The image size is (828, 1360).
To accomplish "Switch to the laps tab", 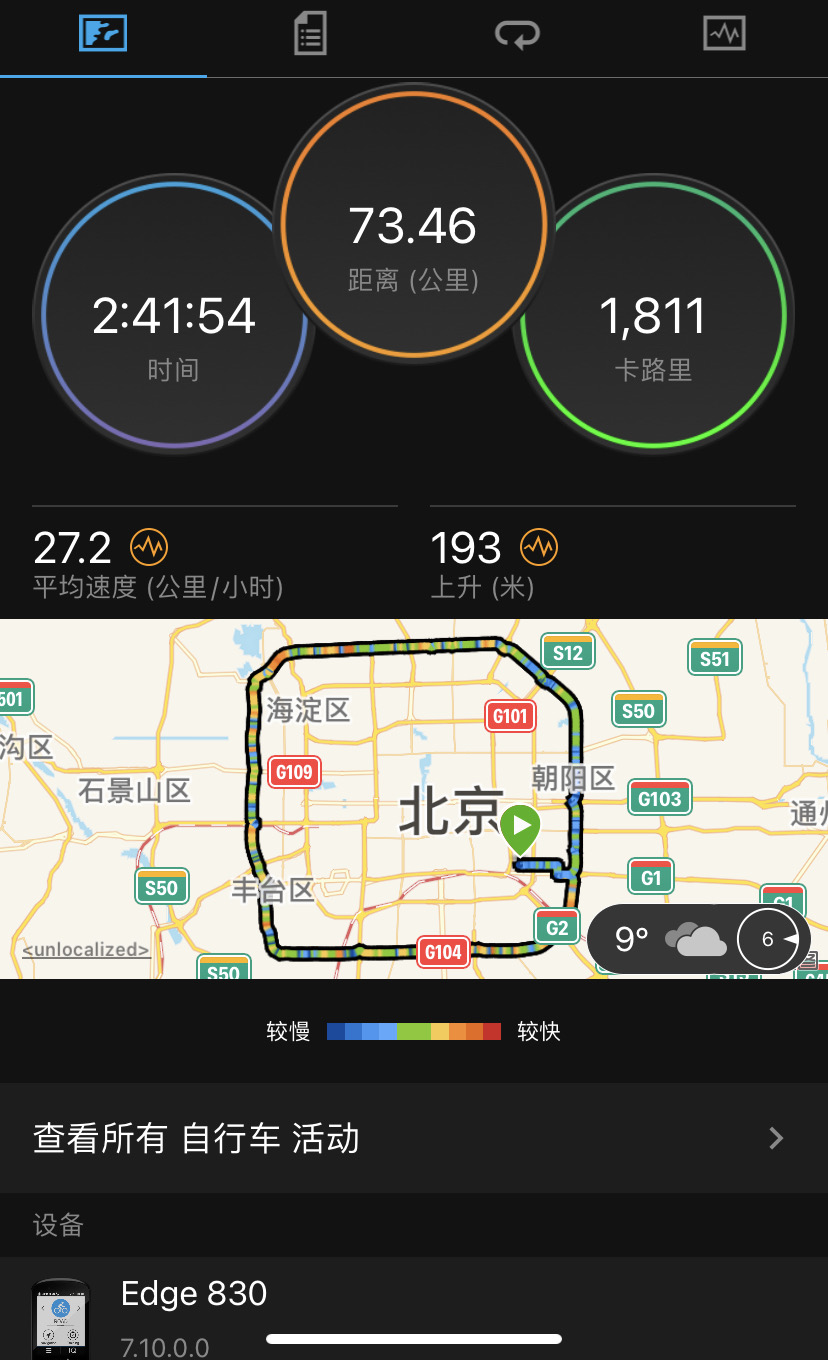I will [x=517, y=36].
